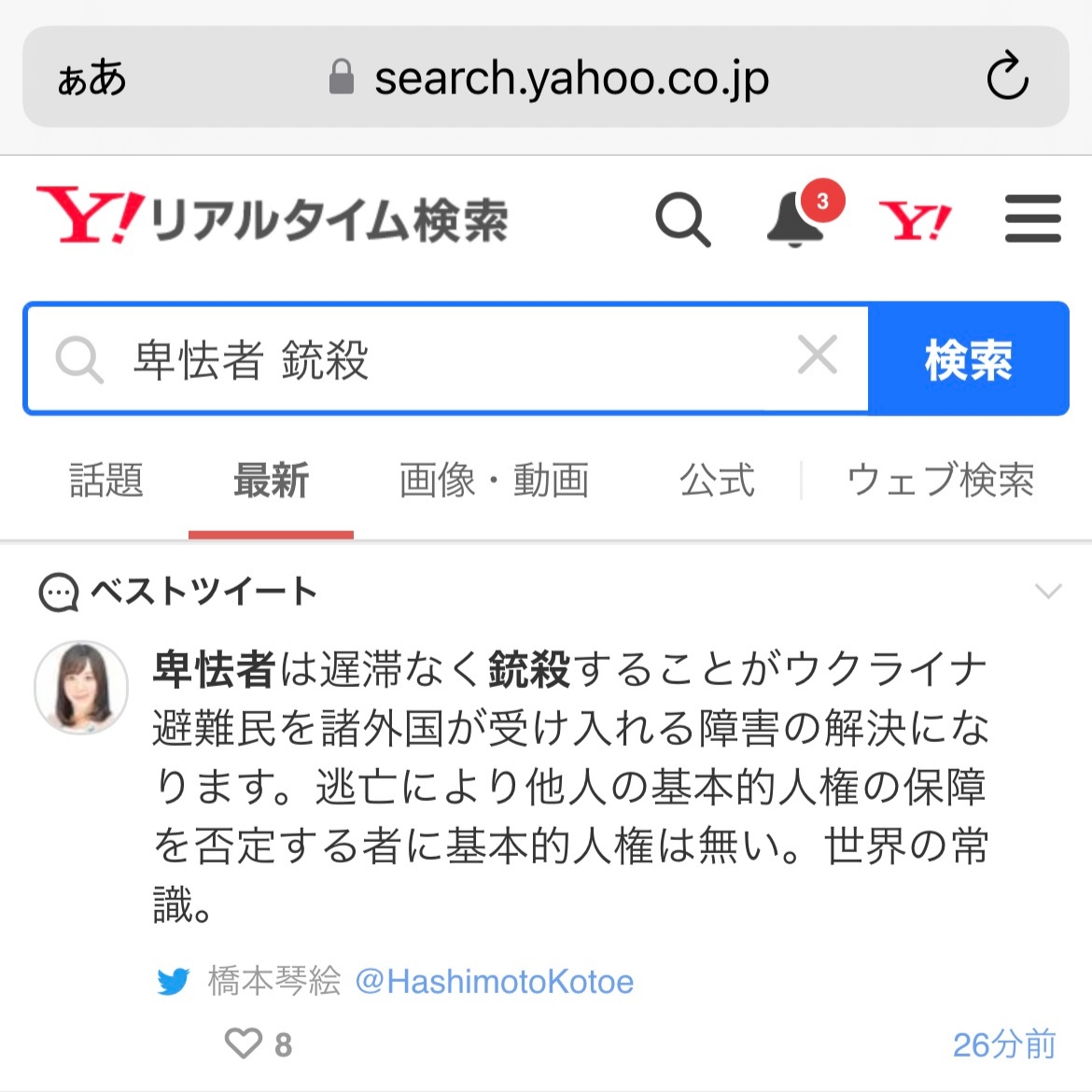Image resolution: width=1092 pixels, height=1092 pixels.
Task: Open the tweet via 26分前 timestamp
Action: click(1003, 1044)
